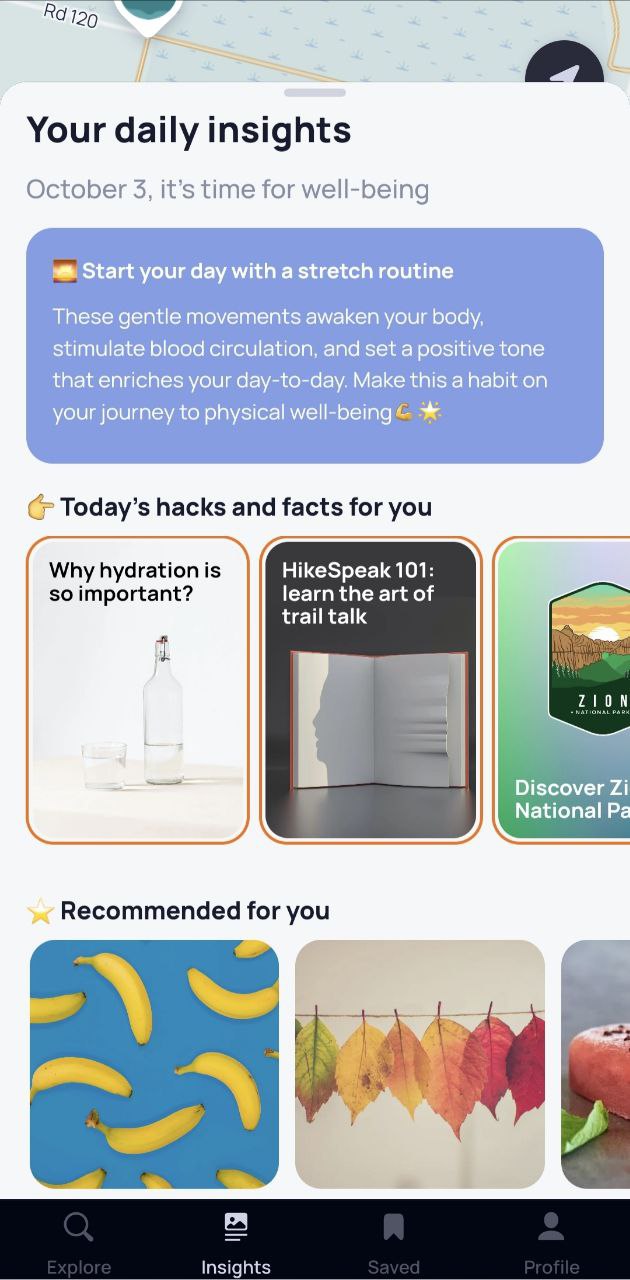The width and height of the screenshot is (630, 1280).
Task: Open the stretch routine insight card
Action: click(315, 345)
